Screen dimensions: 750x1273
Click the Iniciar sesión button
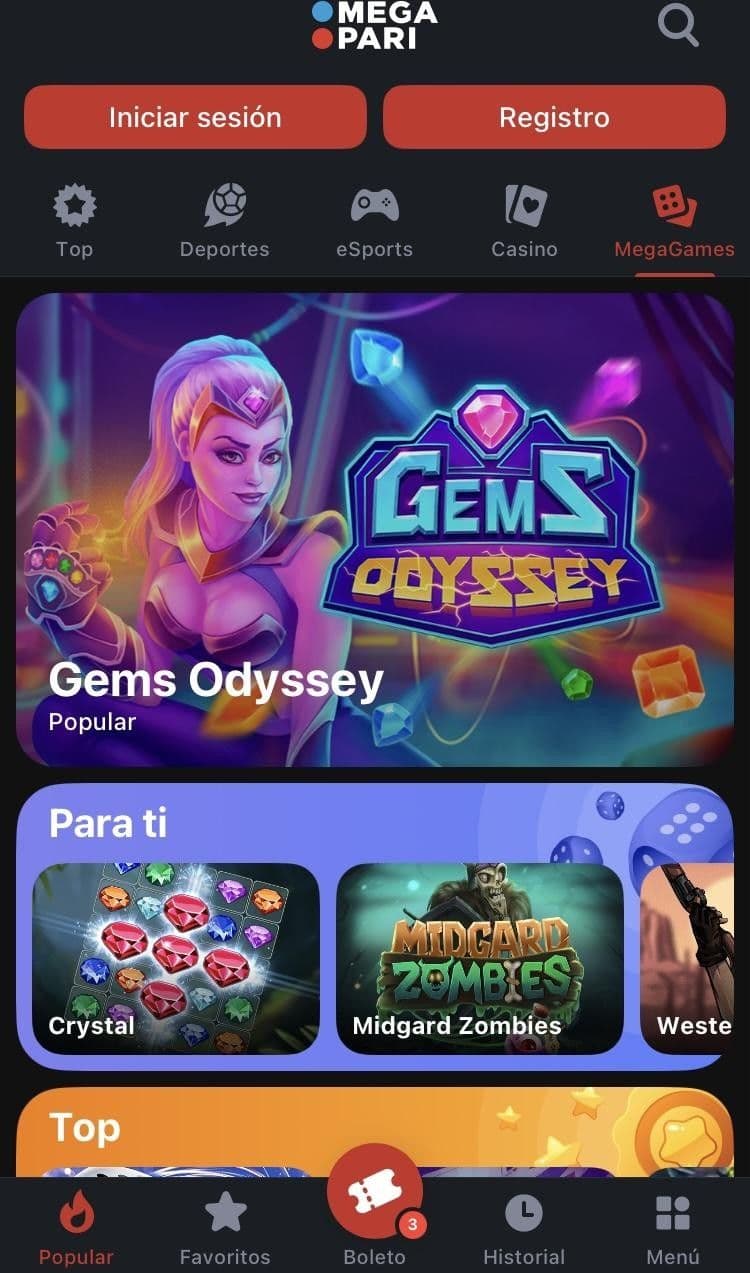click(195, 117)
